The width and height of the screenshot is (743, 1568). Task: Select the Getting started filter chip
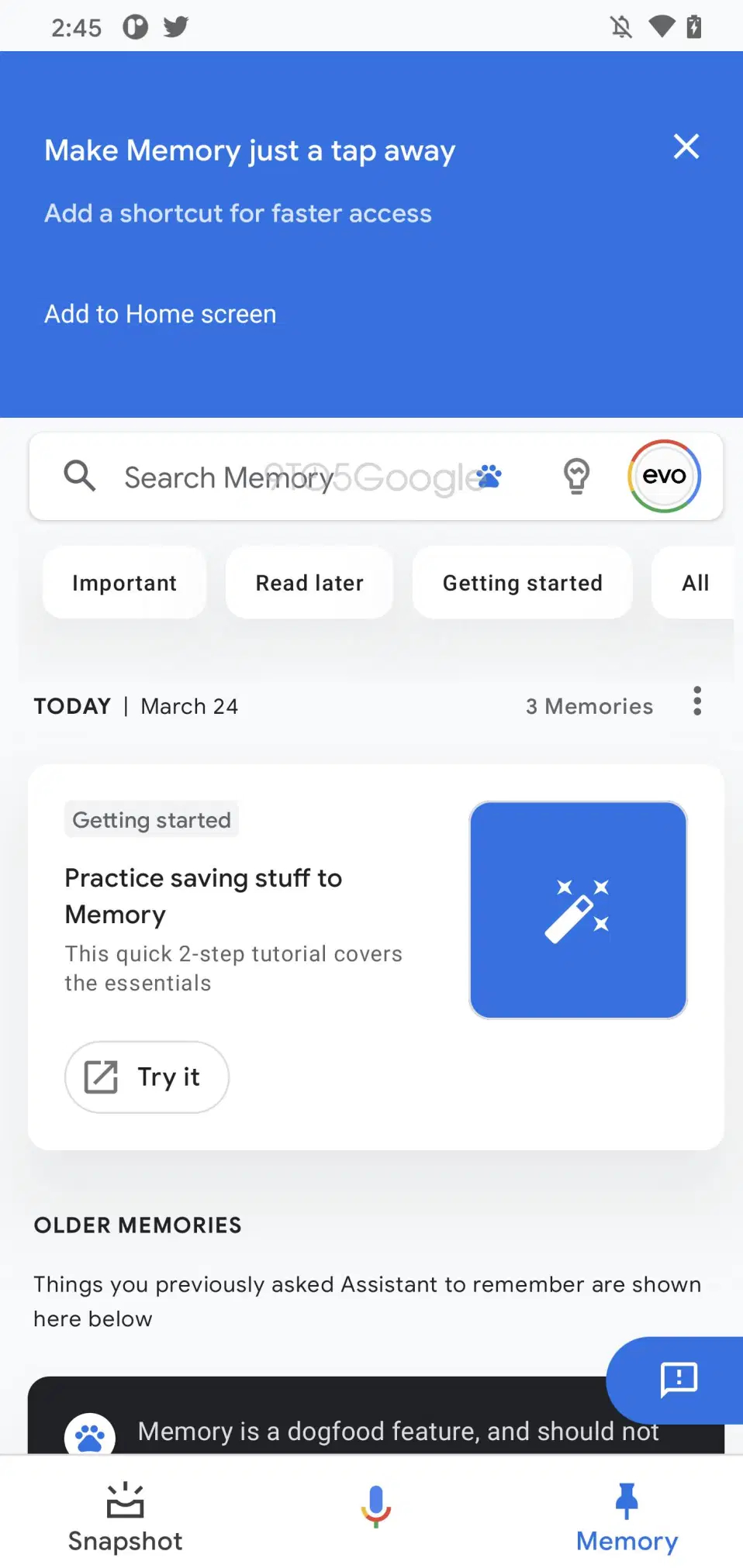[522, 583]
